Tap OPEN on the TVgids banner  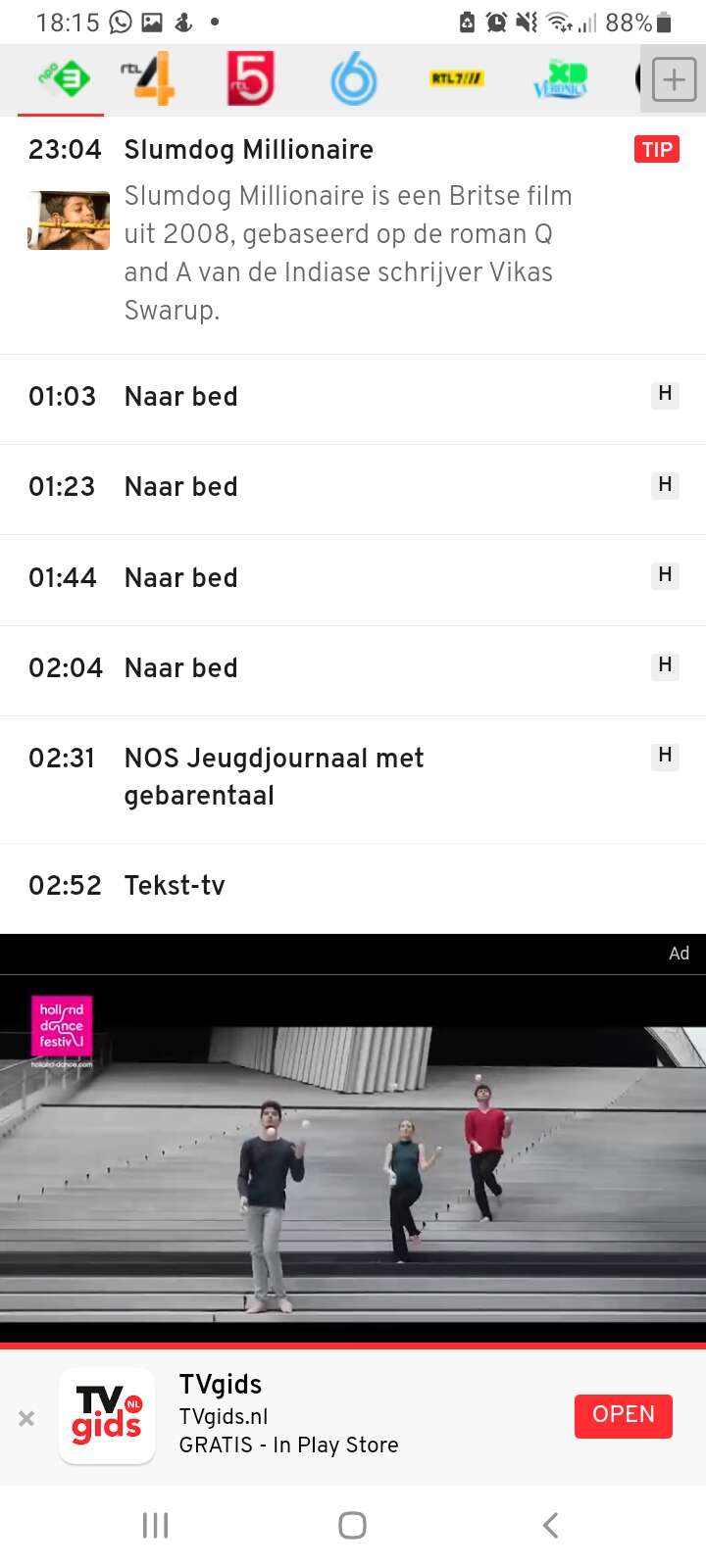[x=624, y=1415]
